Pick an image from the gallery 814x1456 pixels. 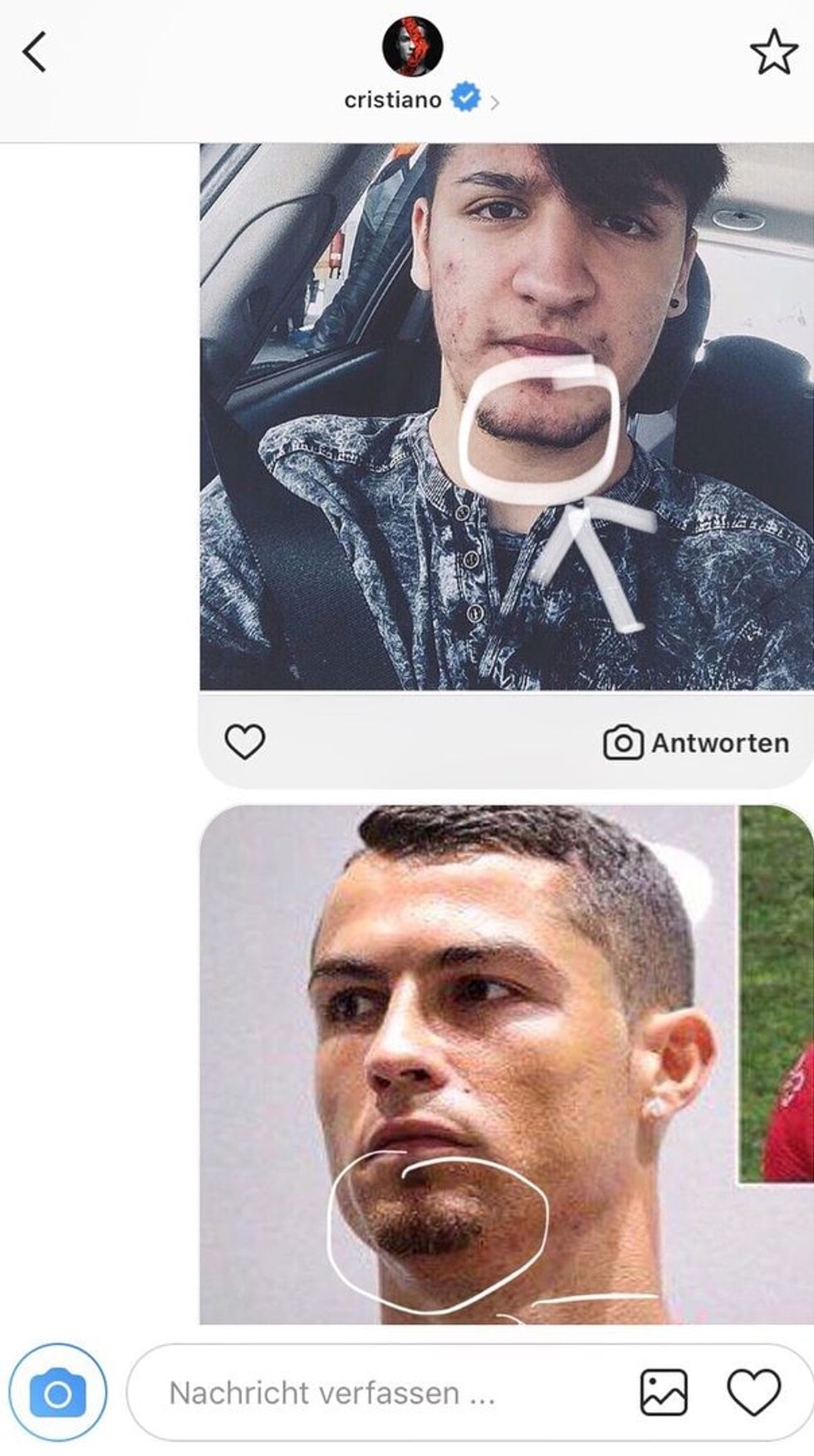(664, 1393)
